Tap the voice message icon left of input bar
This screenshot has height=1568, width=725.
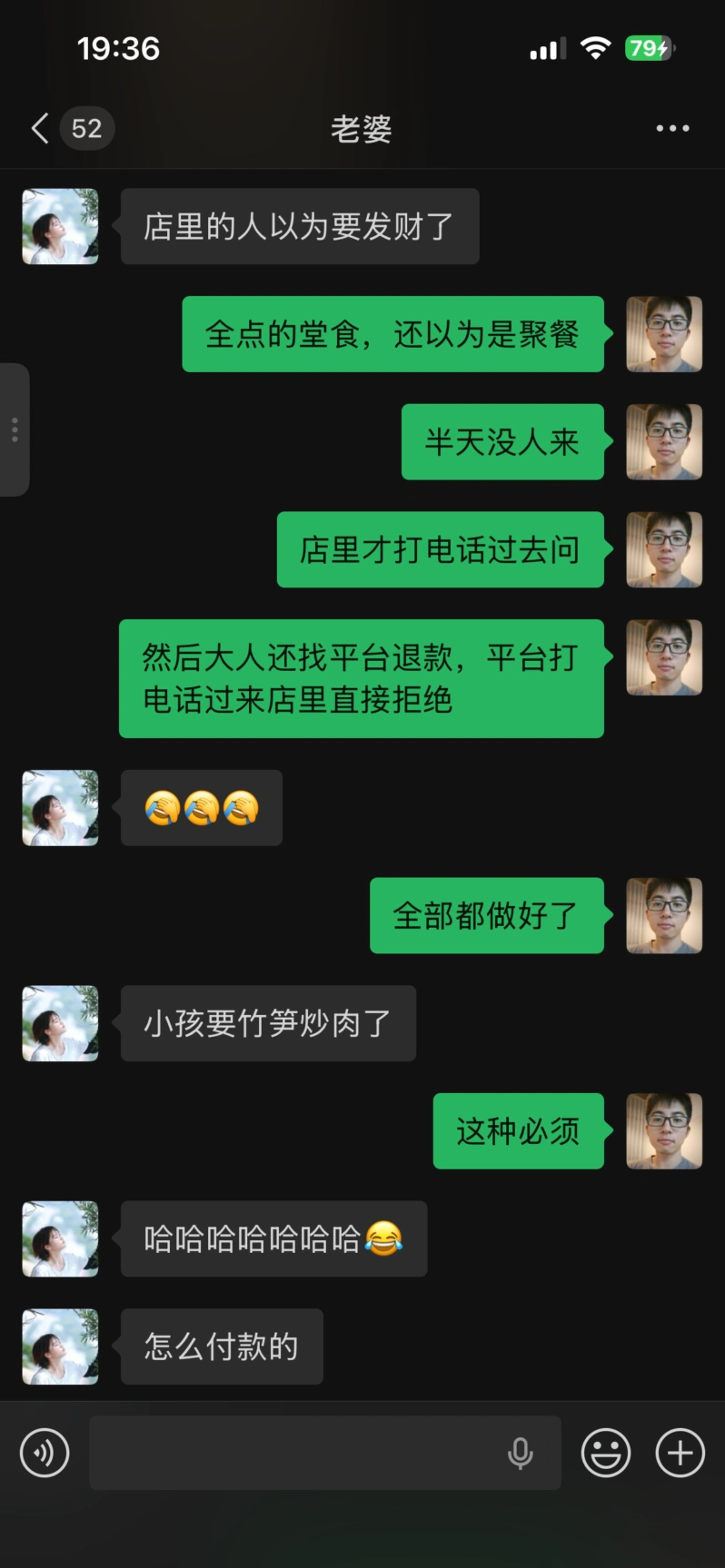tap(44, 1453)
